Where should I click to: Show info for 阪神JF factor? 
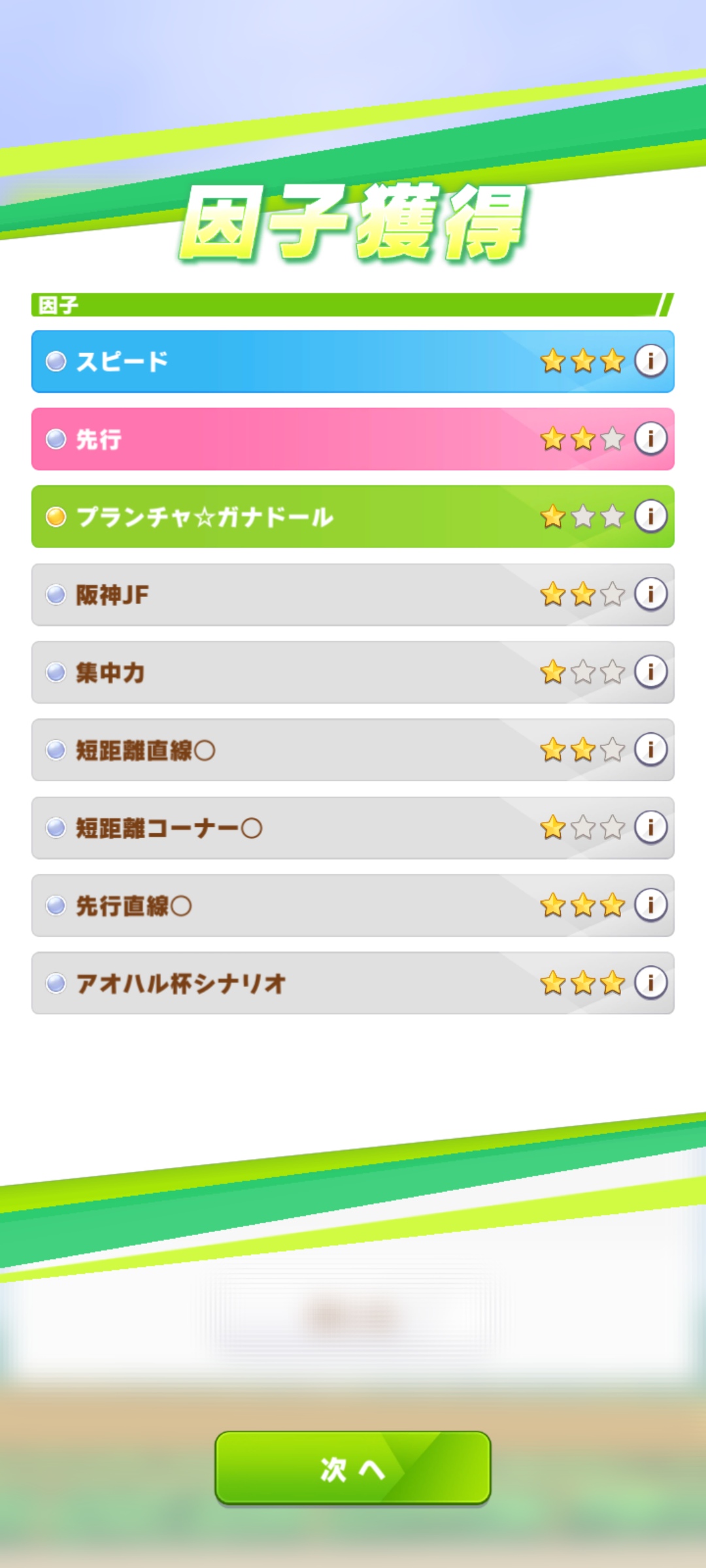click(650, 594)
